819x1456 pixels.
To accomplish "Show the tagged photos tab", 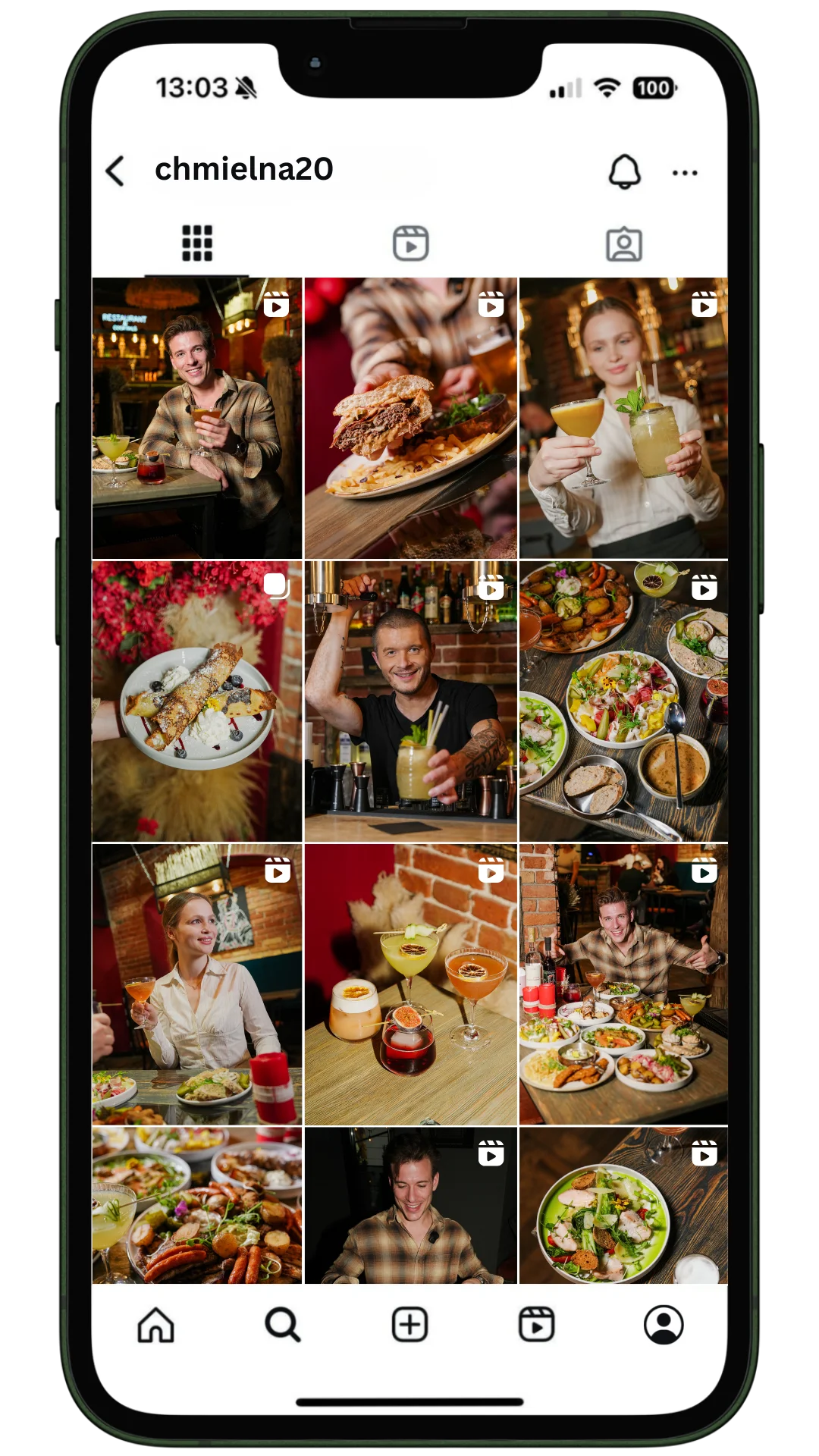I will (623, 244).
